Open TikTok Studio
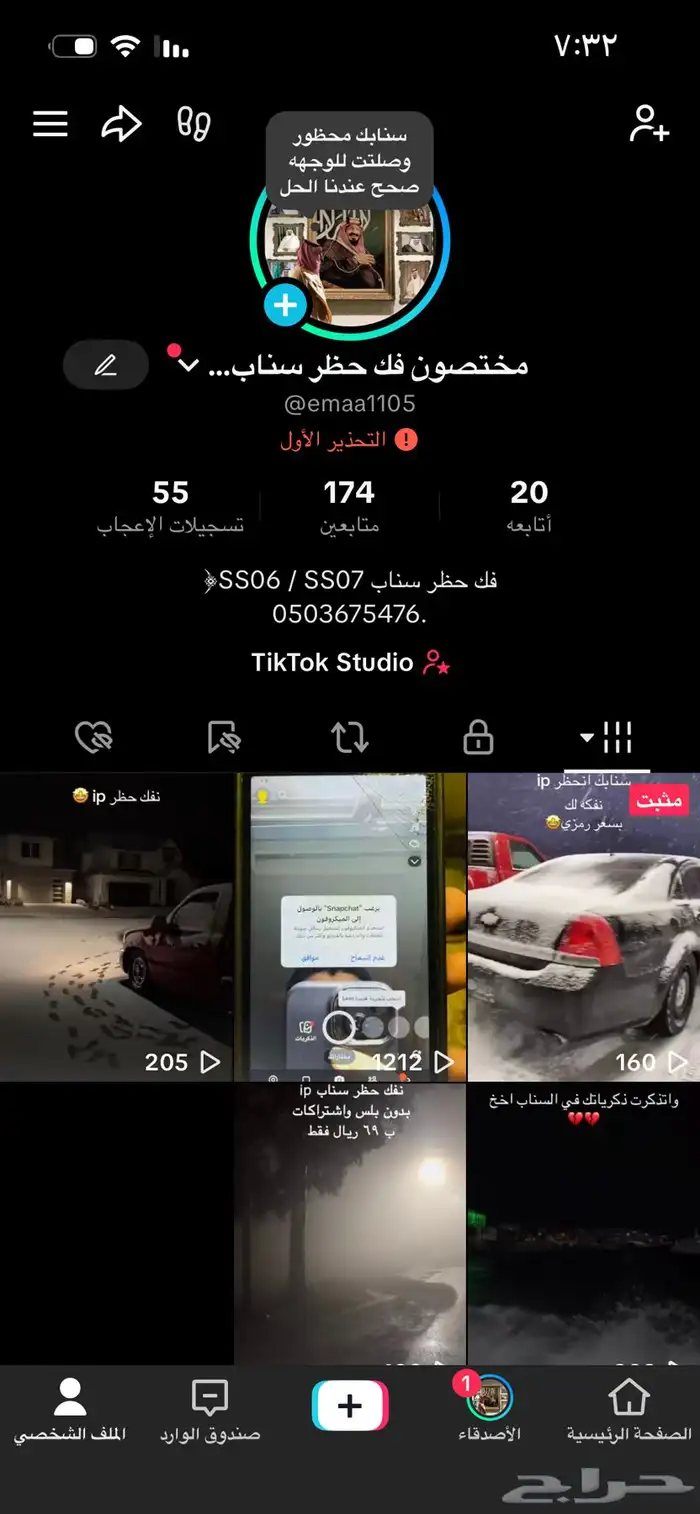The width and height of the screenshot is (700, 1514). [x=350, y=662]
